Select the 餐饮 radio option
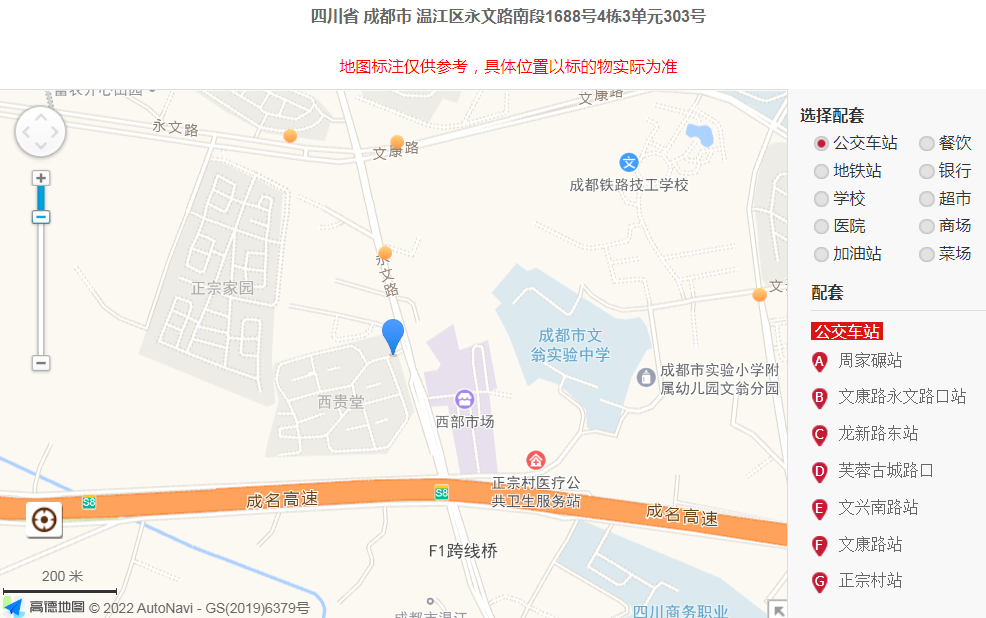The width and height of the screenshot is (986, 618). (927, 144)
